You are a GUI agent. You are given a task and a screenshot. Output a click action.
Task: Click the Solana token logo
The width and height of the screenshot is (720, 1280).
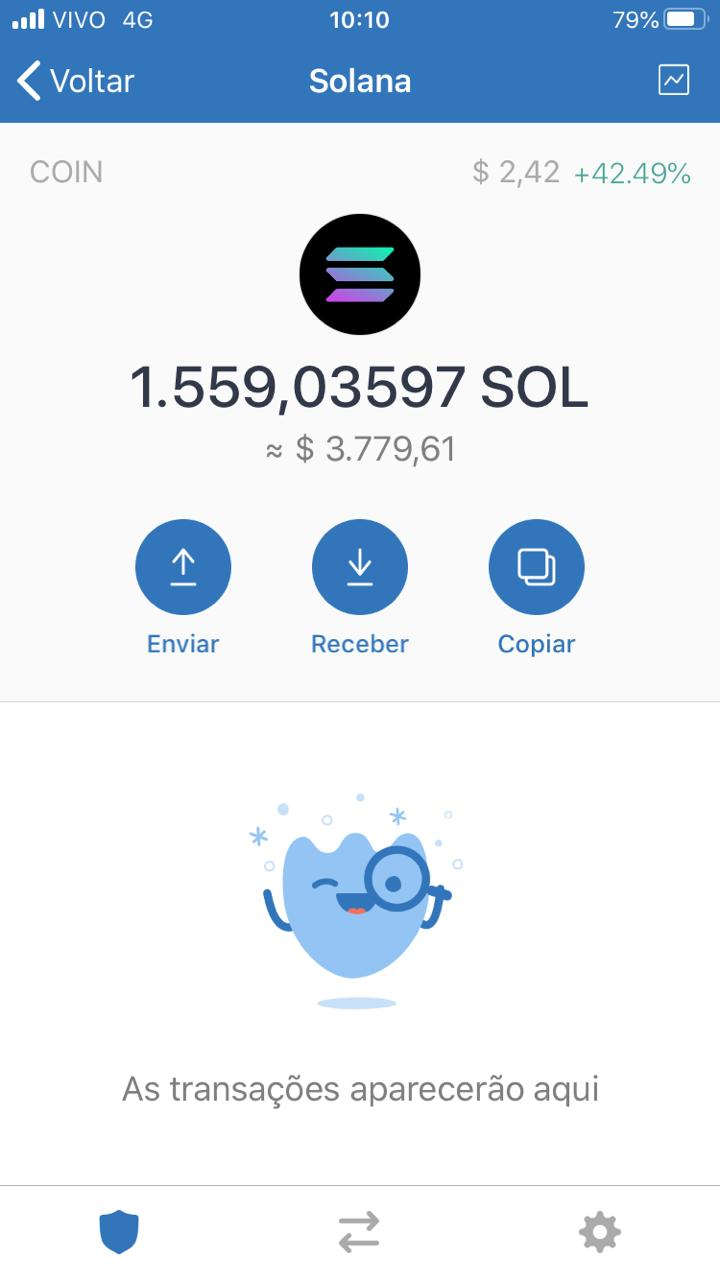tap(360, 274)
